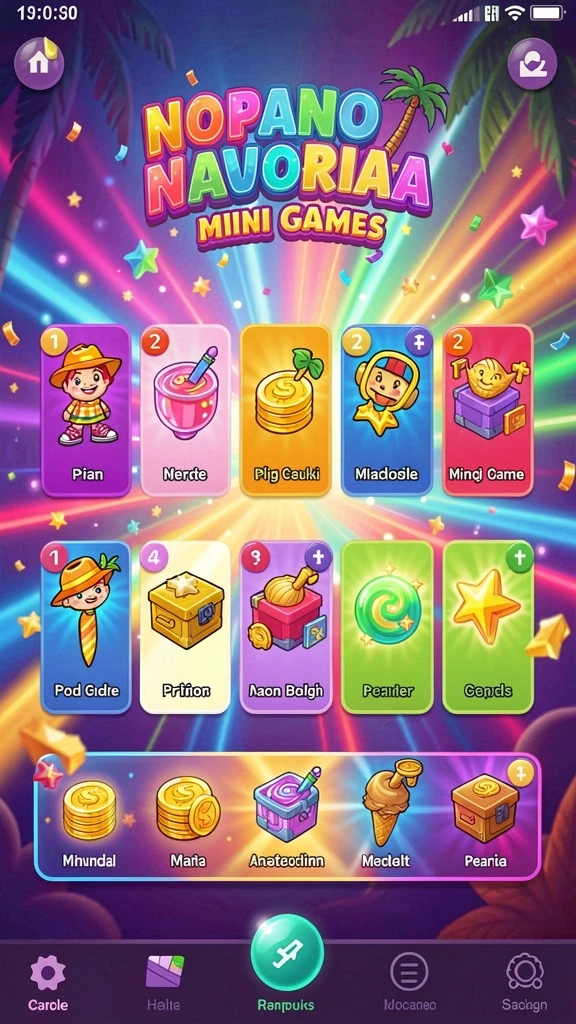Tap the home icon at top left
Image resolution: width=576 pixels, height=1024 pixels.
point(39,63)
